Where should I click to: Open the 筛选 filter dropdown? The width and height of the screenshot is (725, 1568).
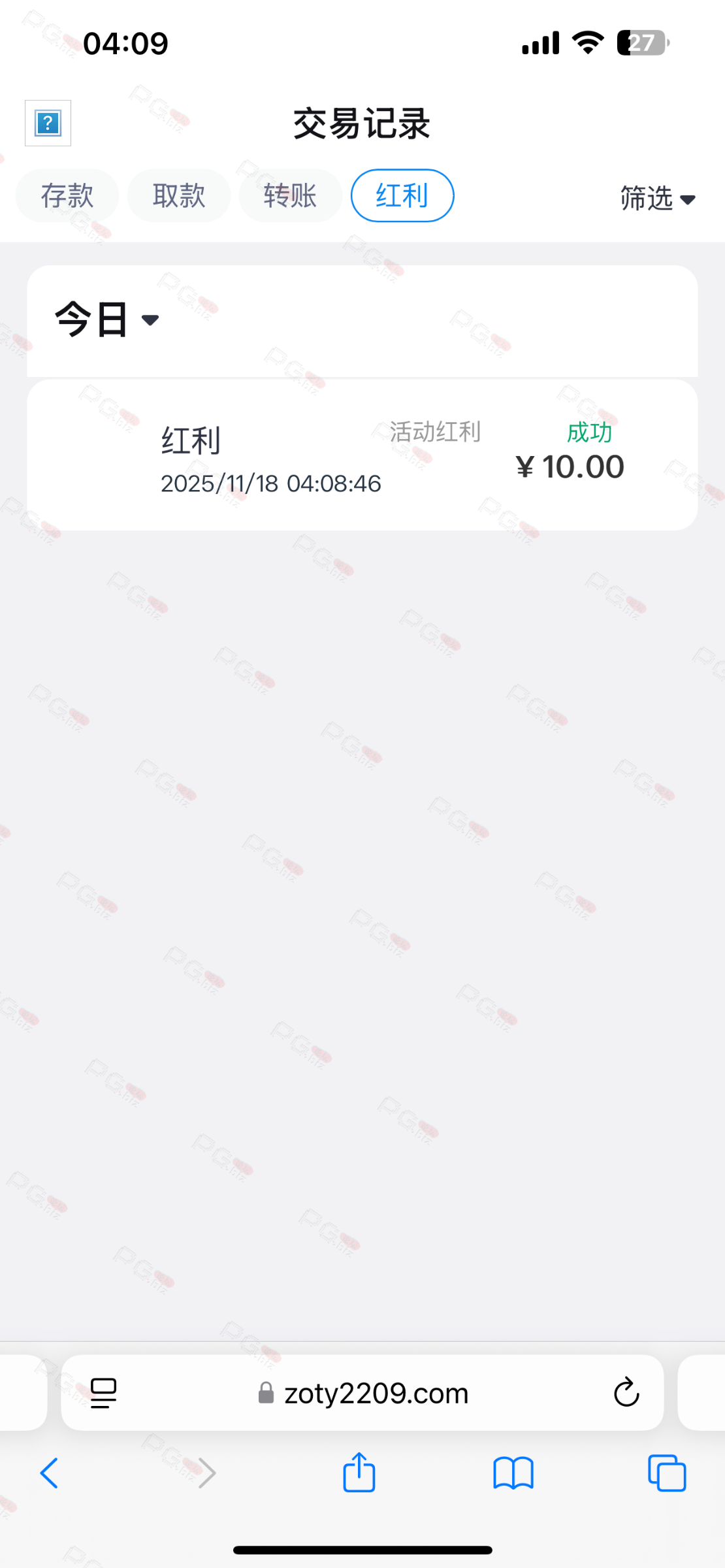(x=657, y=198)
